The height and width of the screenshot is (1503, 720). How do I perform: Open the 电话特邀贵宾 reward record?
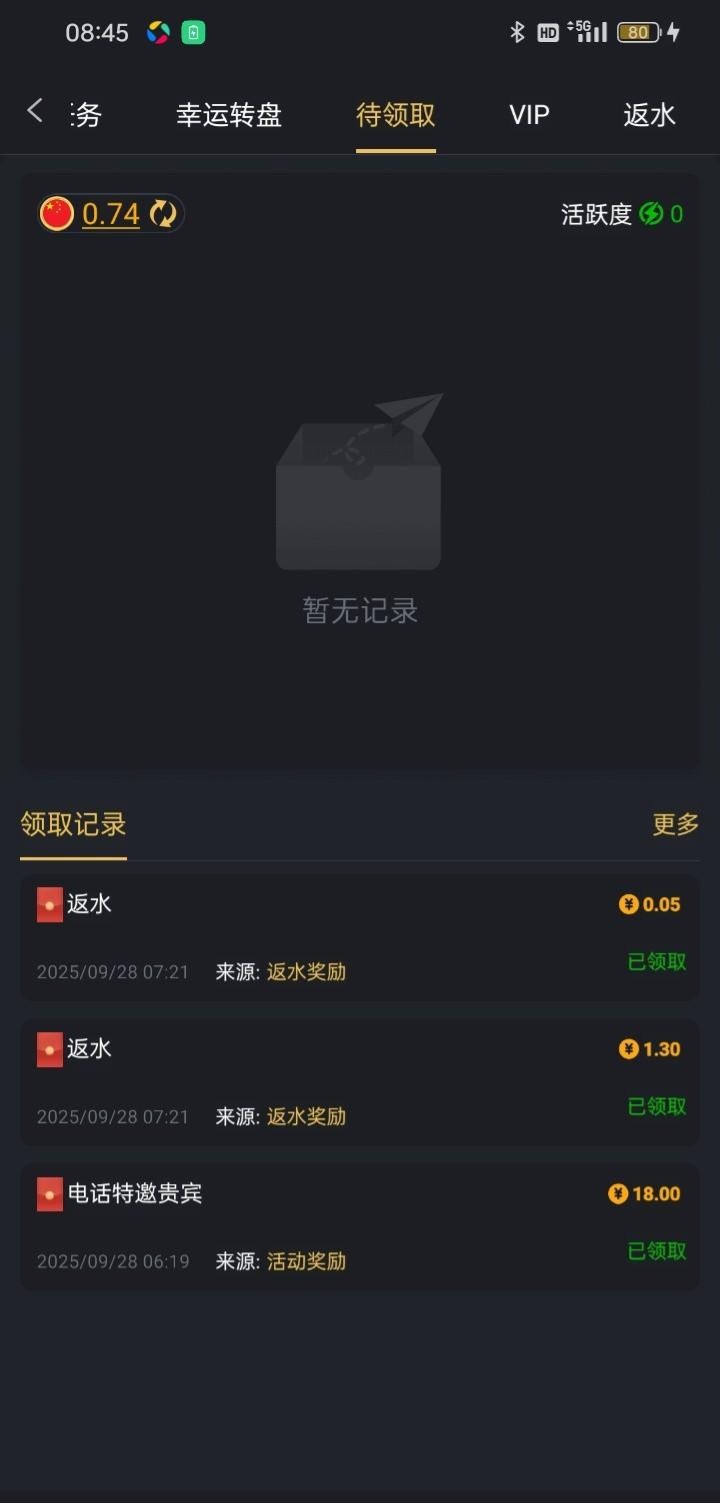pos(360,1226)
